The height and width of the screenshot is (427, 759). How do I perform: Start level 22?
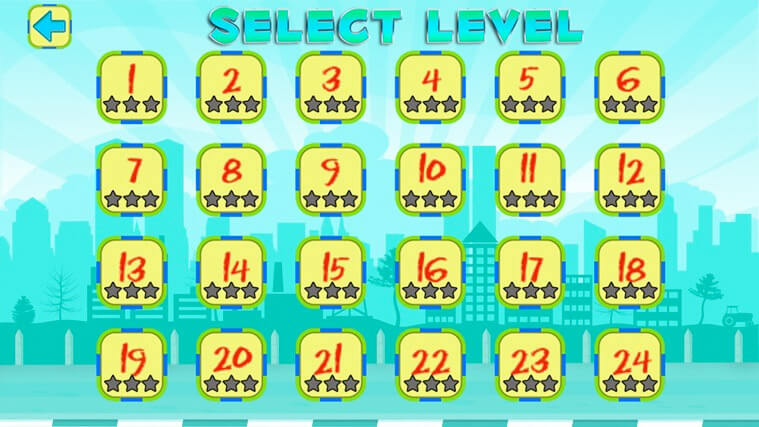click(x=431, y=364)
